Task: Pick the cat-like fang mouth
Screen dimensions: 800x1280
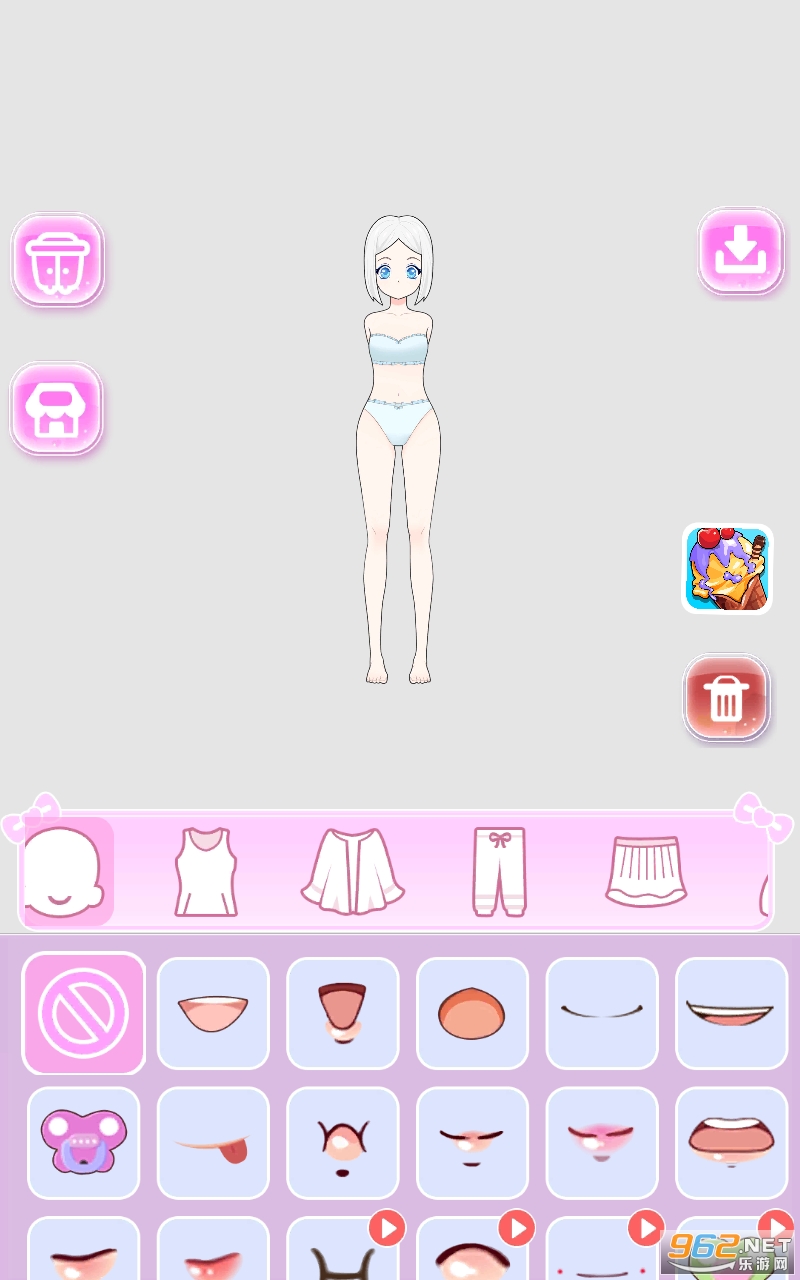Action: (x=343, y=1143)
